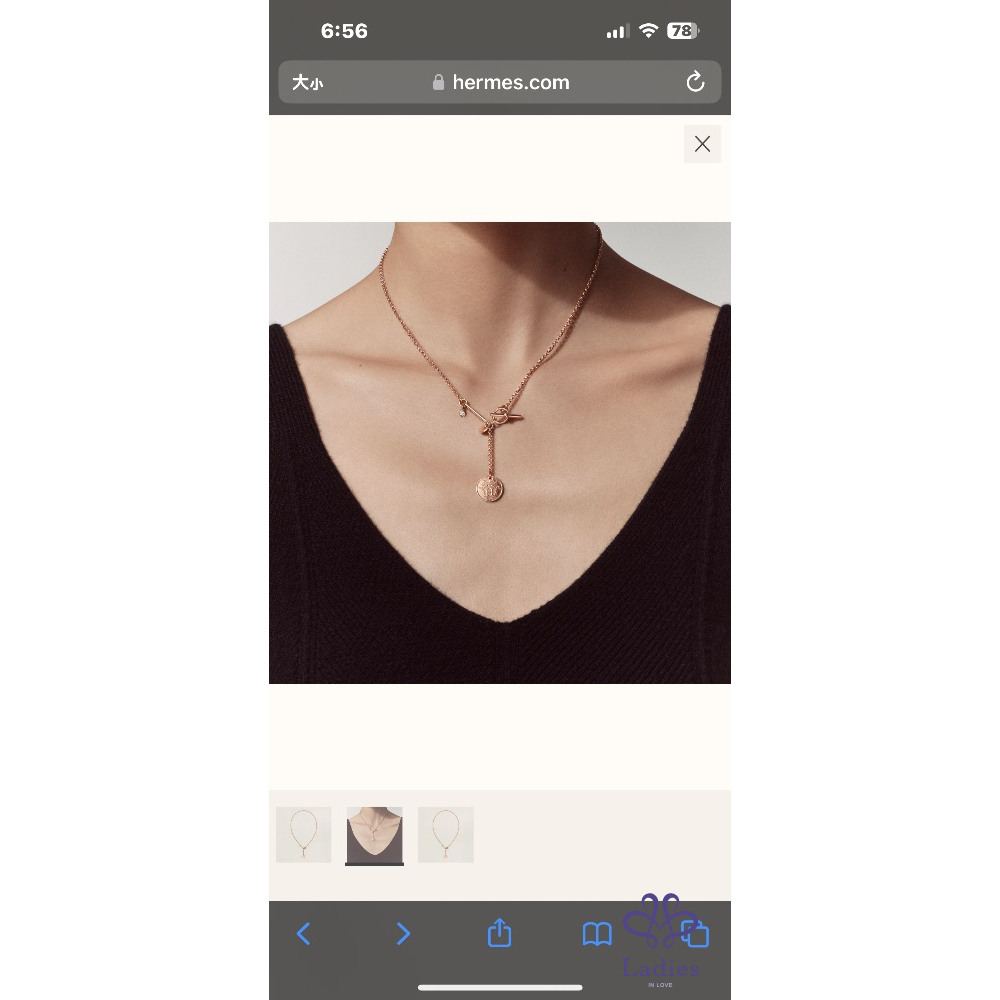Go forward to the next page
The height and width of the screenshot is (1000, 1000).
click(x=402, y=934)
